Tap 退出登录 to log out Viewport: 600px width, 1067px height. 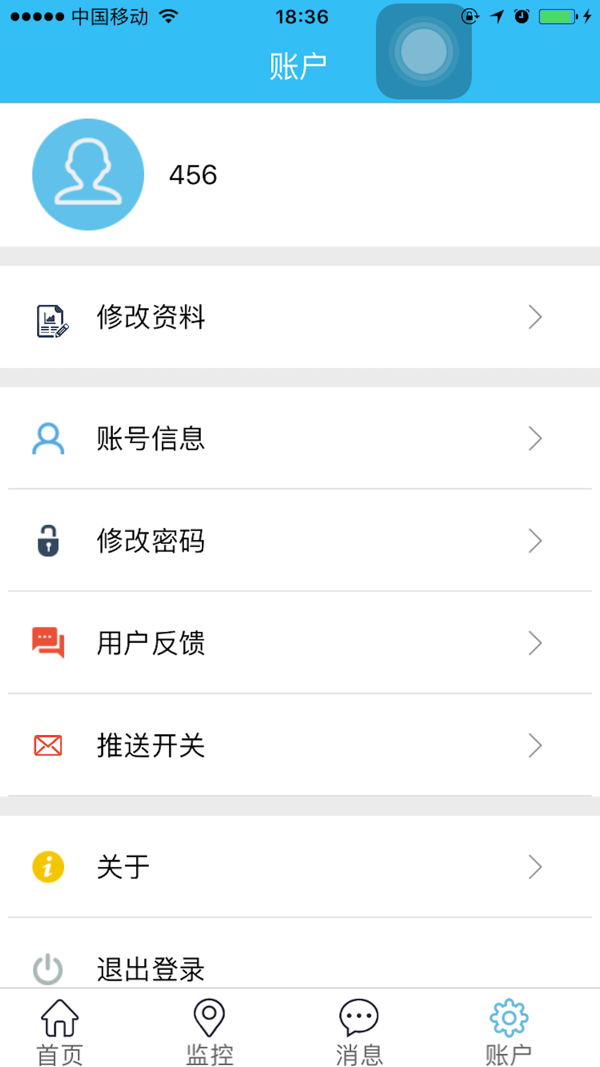point(300,953)
